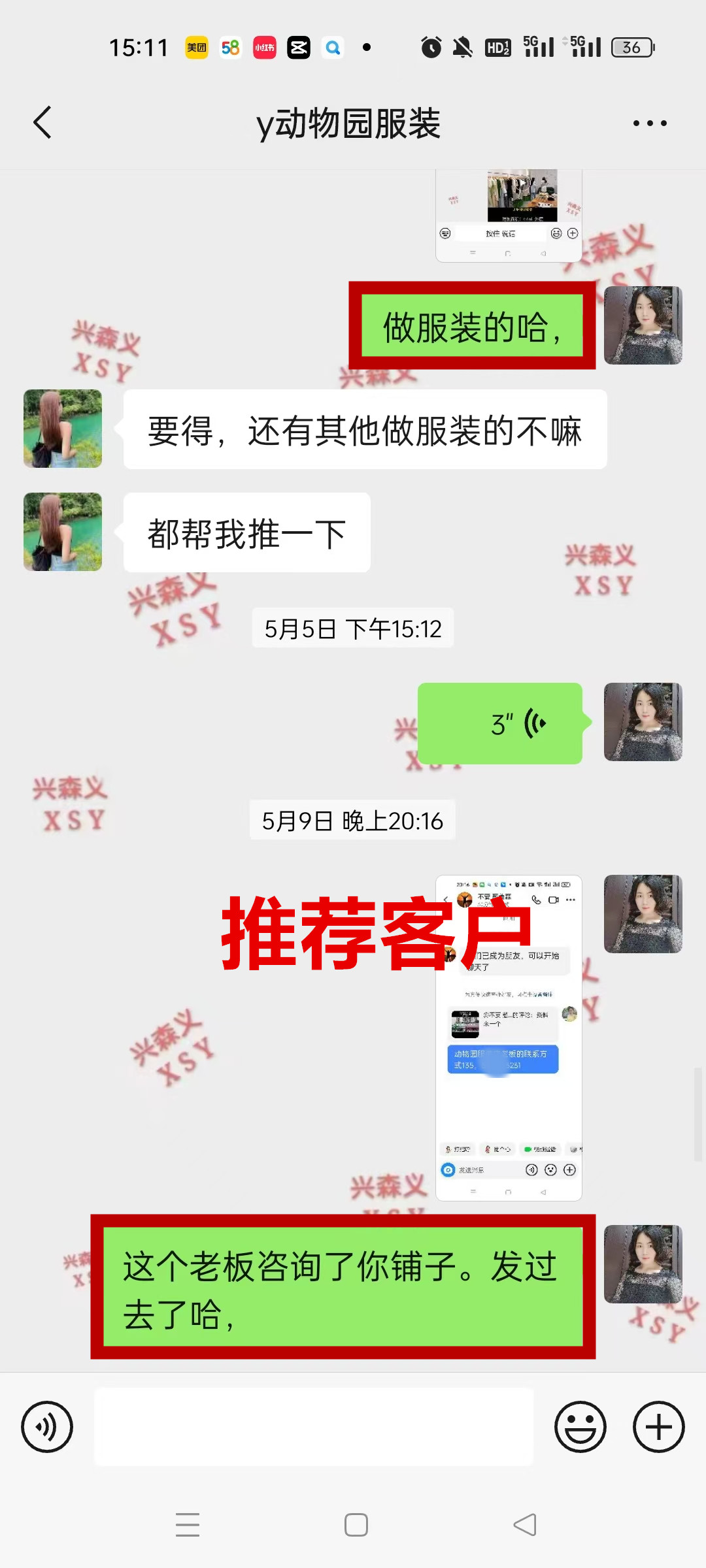Image resolution: width=706 pixels, height=1568 pixels.
Task: Switch to voice input mode
Action: click(x=47, y=1427)
